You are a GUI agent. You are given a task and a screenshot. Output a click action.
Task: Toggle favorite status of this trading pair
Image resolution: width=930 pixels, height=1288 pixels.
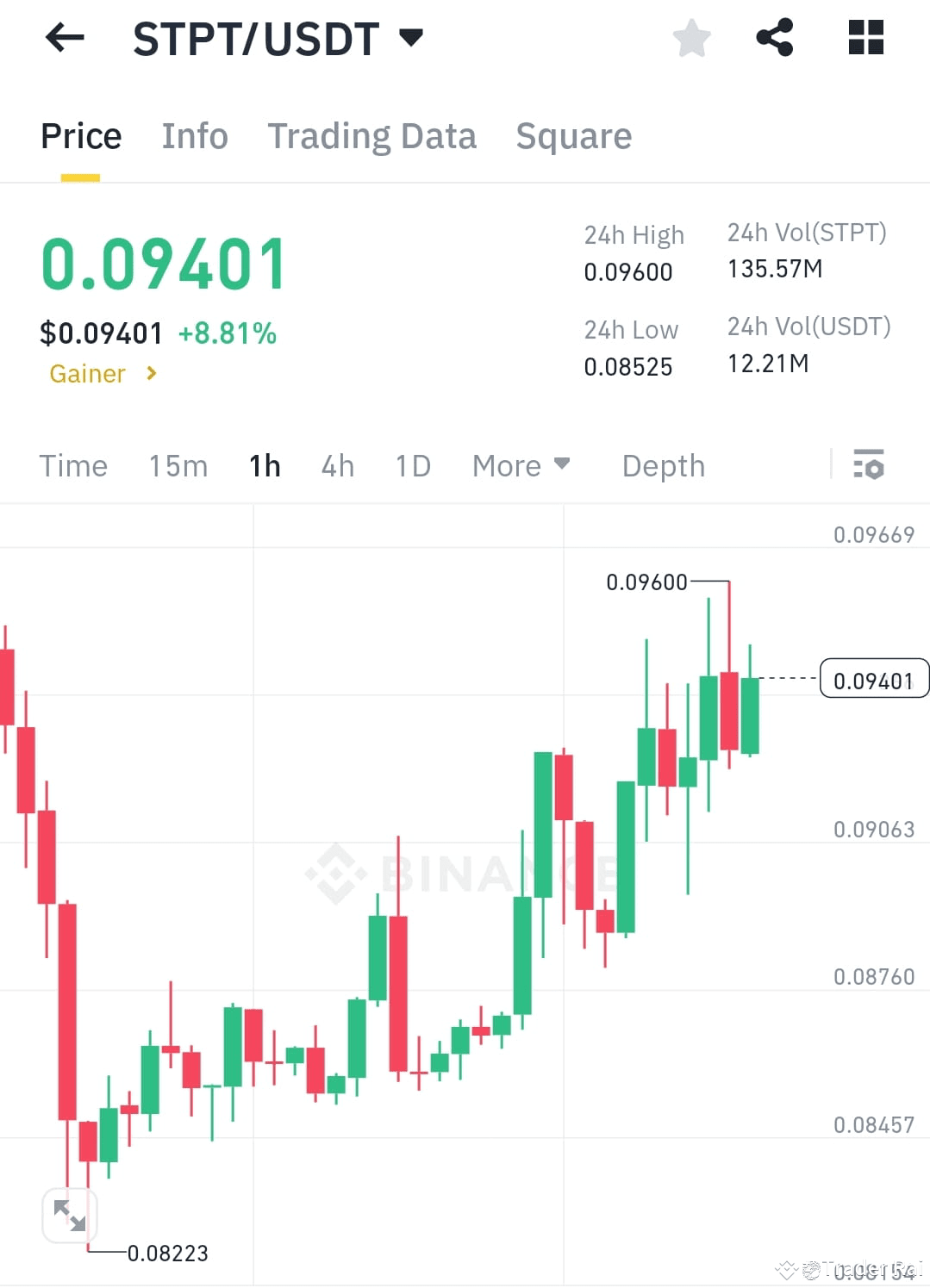coord(692,37)
